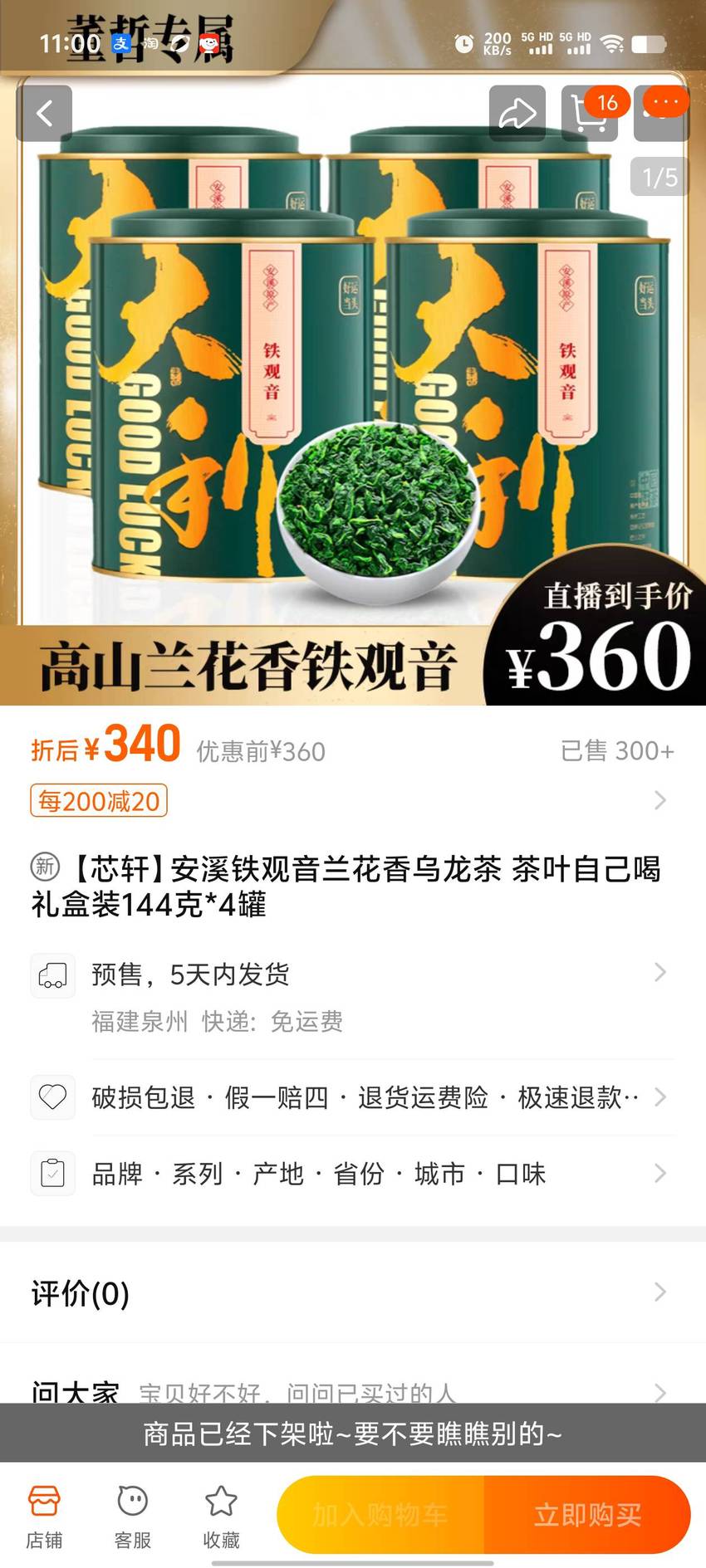Open the product image gallery
The height and width of the screenshot is (1568, 706).
pos(353,390)
